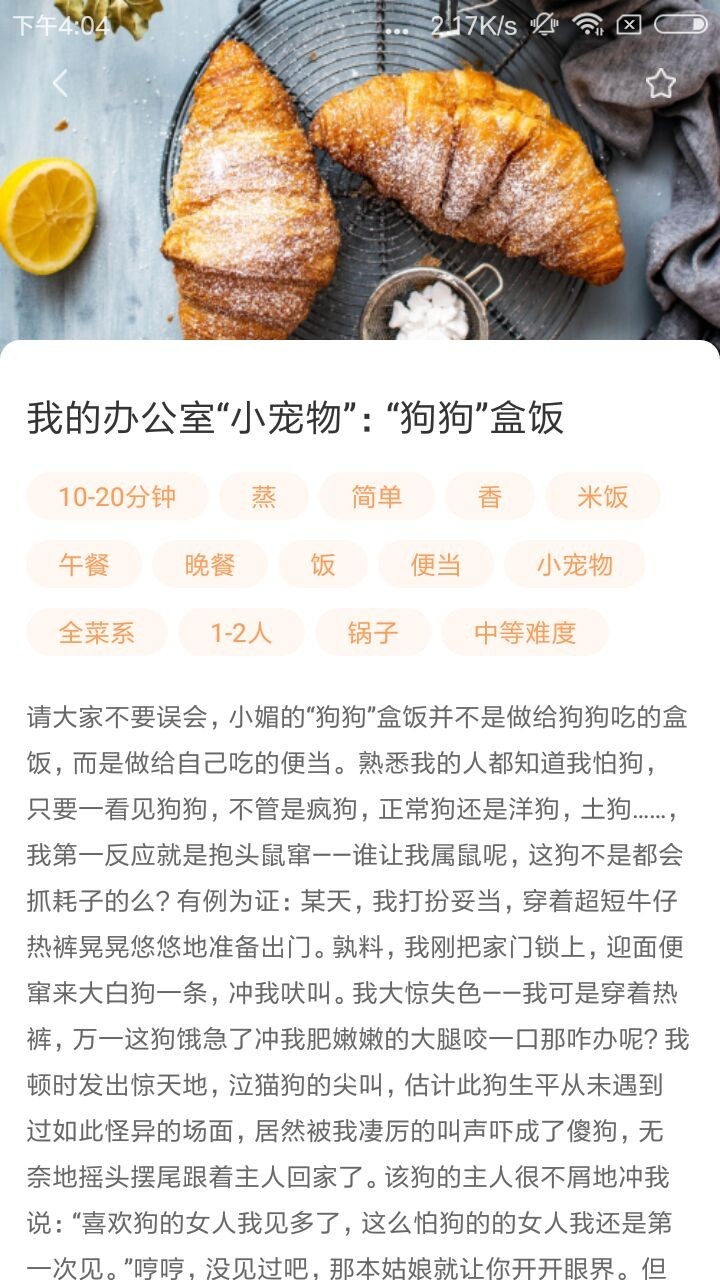Image resolution: width=720 pixels, height=1280 pixels.
Task: Select the 10-20分钟 cooking time tag
Action: click(119, 496)
